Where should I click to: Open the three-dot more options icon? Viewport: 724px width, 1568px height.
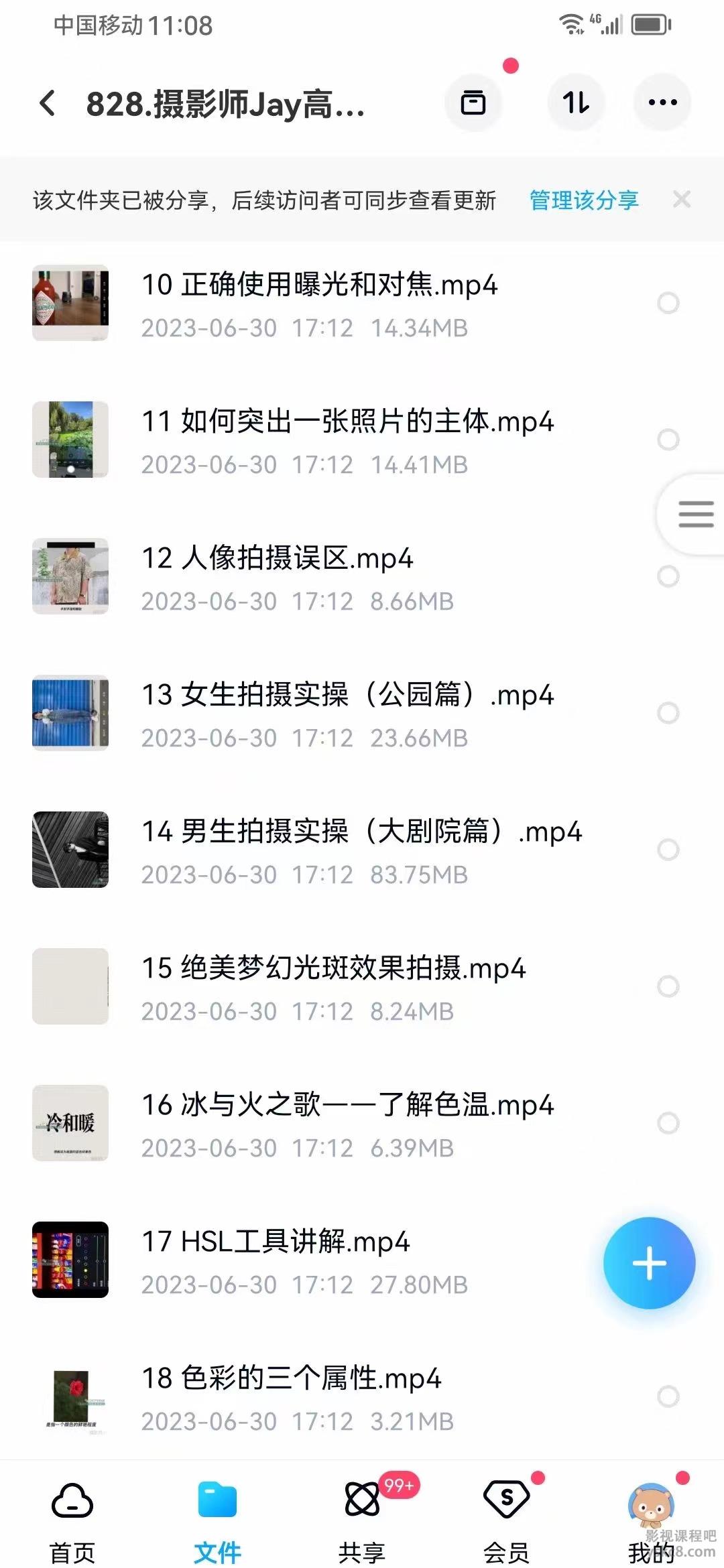click(662, 102)
